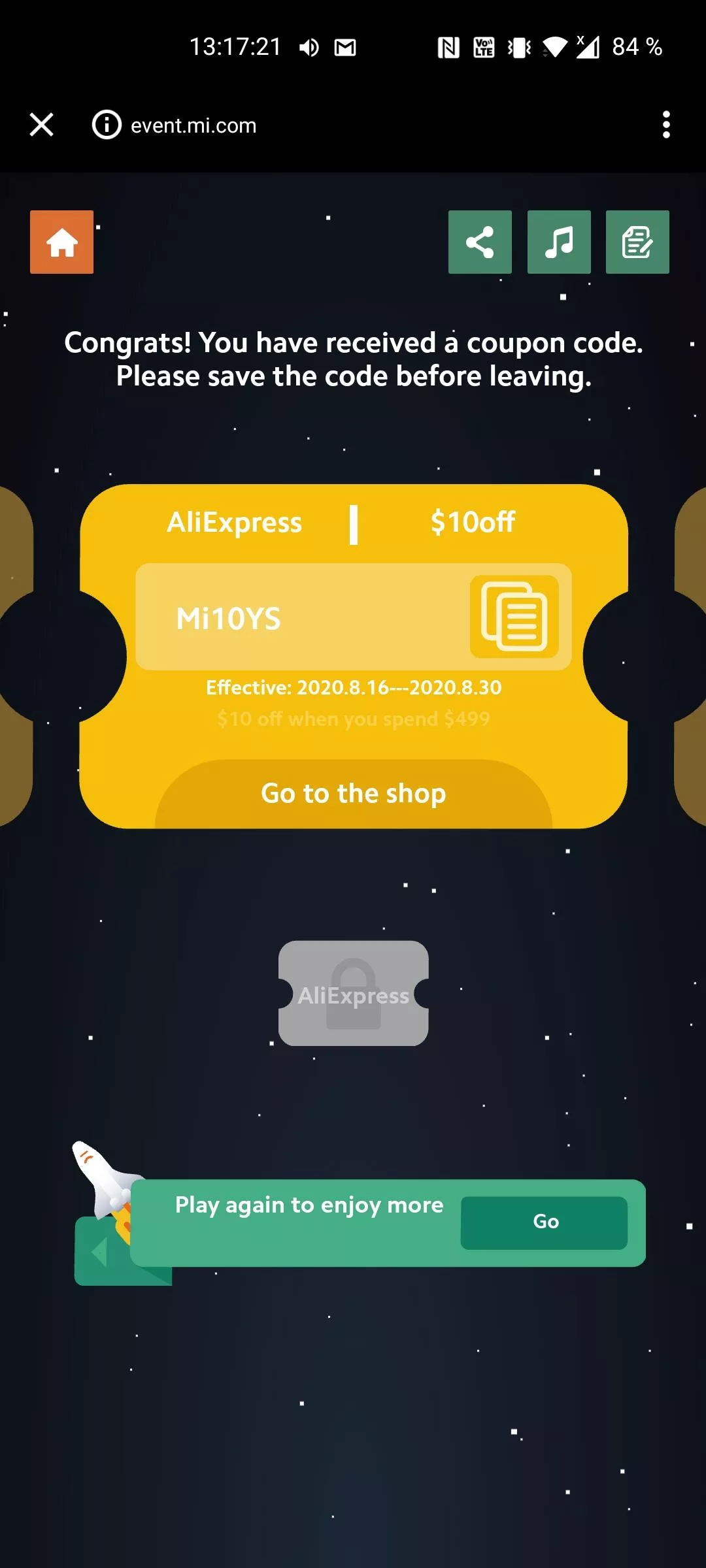Viewport: 706px width, 1568px height.
Task: Return to the game home screen
Action: (61, 242)
